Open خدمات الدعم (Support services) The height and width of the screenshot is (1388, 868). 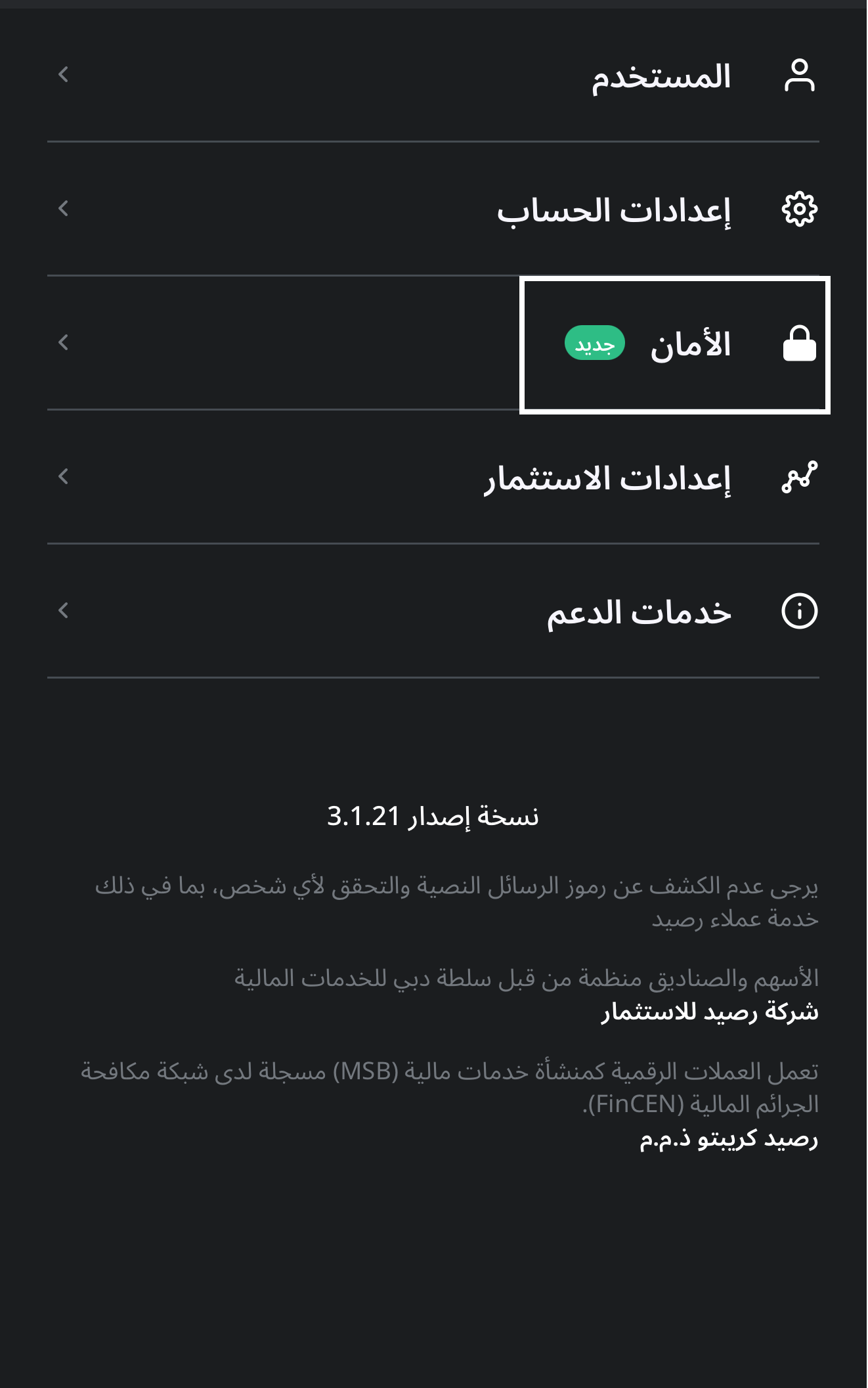tap(638, 612)
